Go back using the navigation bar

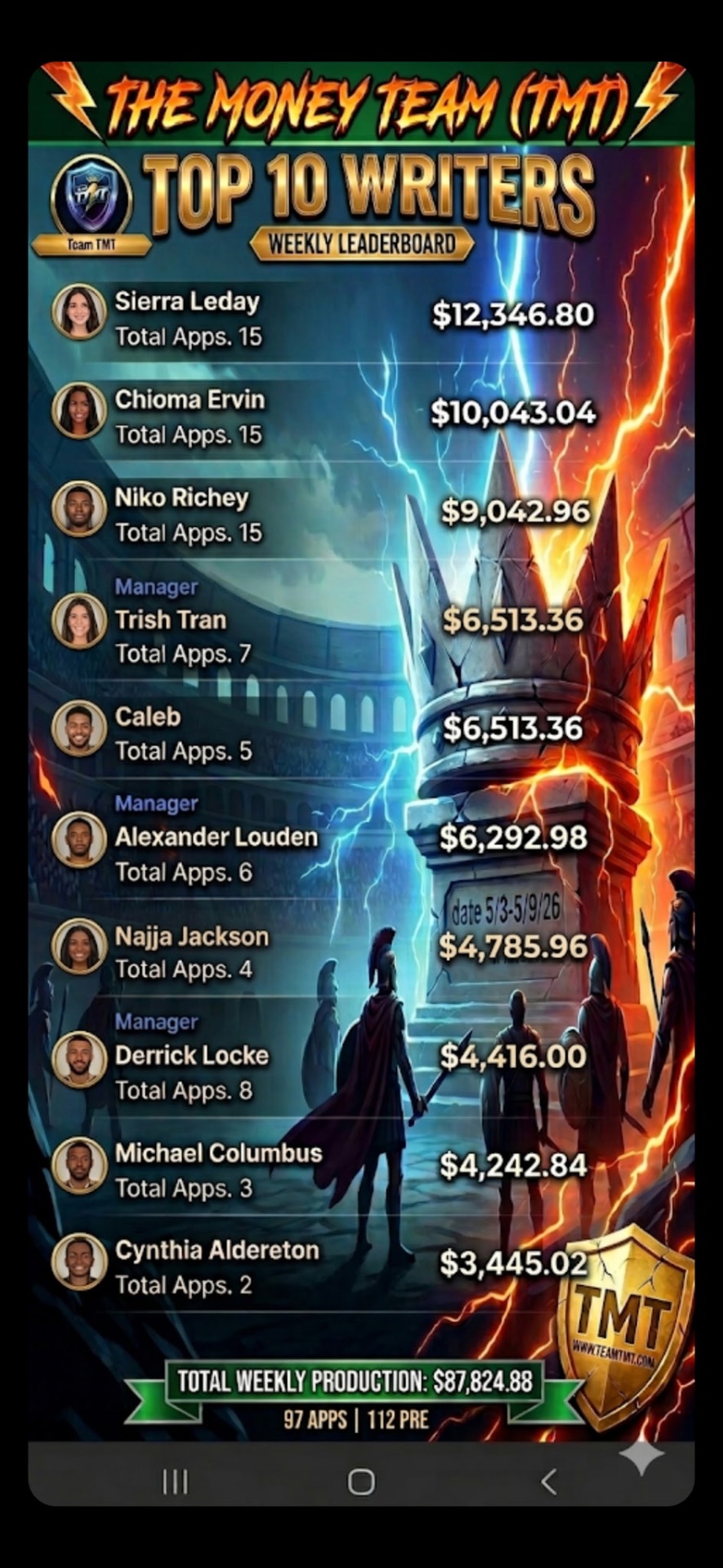point(549,1481)
